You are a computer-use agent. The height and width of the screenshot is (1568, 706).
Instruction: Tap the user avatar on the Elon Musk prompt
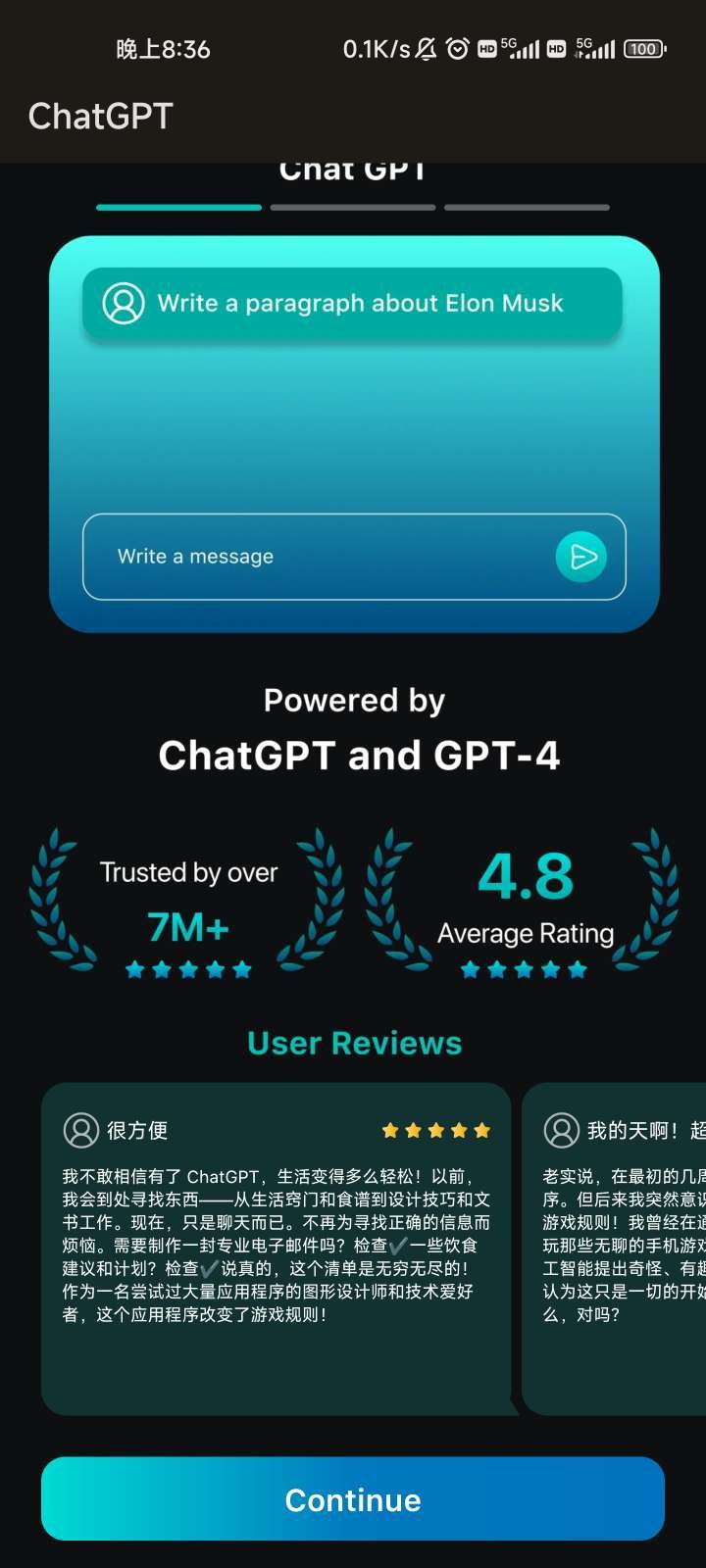123,304
